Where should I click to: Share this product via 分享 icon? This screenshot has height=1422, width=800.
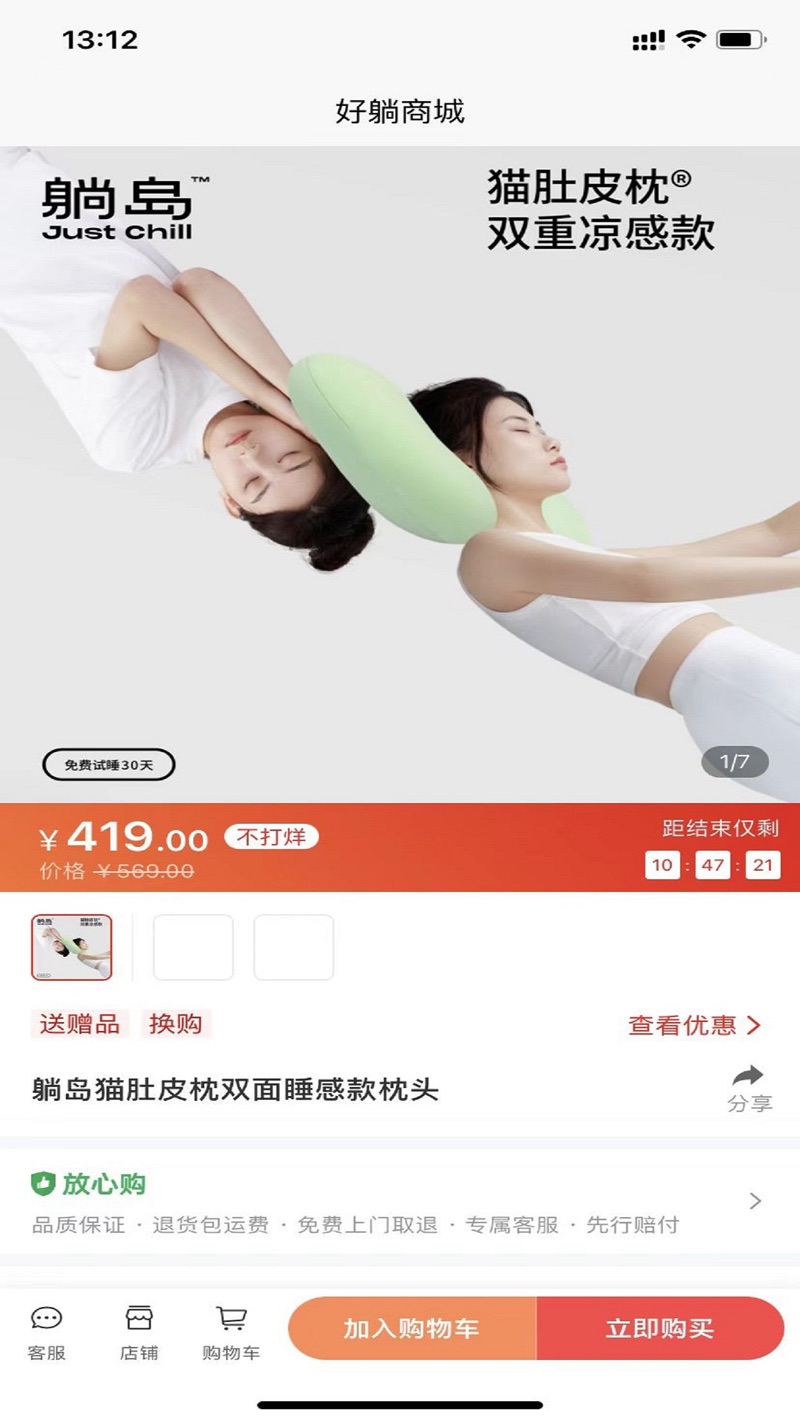pyautogui.click(x=748, y=1087)
